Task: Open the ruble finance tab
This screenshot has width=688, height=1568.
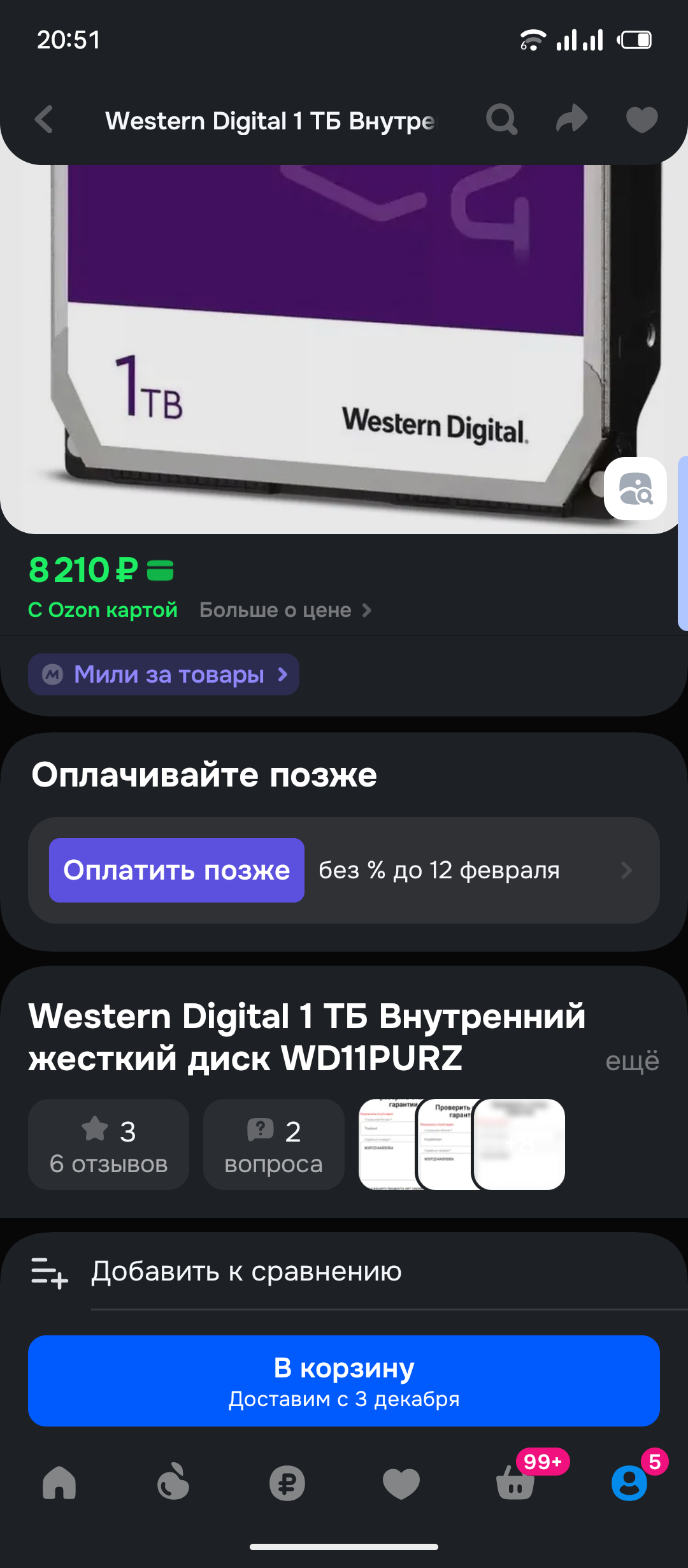Action: [x=287, y=1483]
